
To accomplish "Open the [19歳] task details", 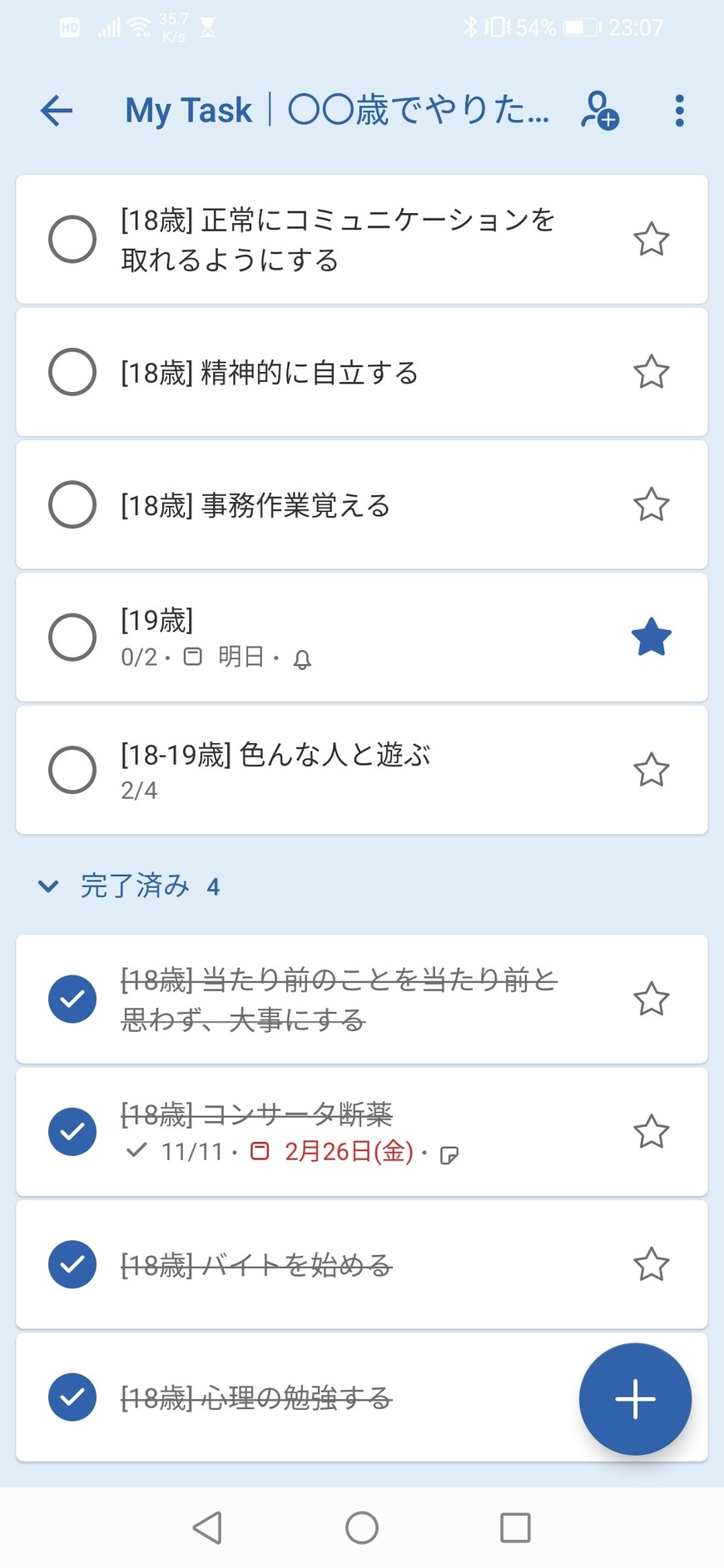I will click(x=333, y=638).
